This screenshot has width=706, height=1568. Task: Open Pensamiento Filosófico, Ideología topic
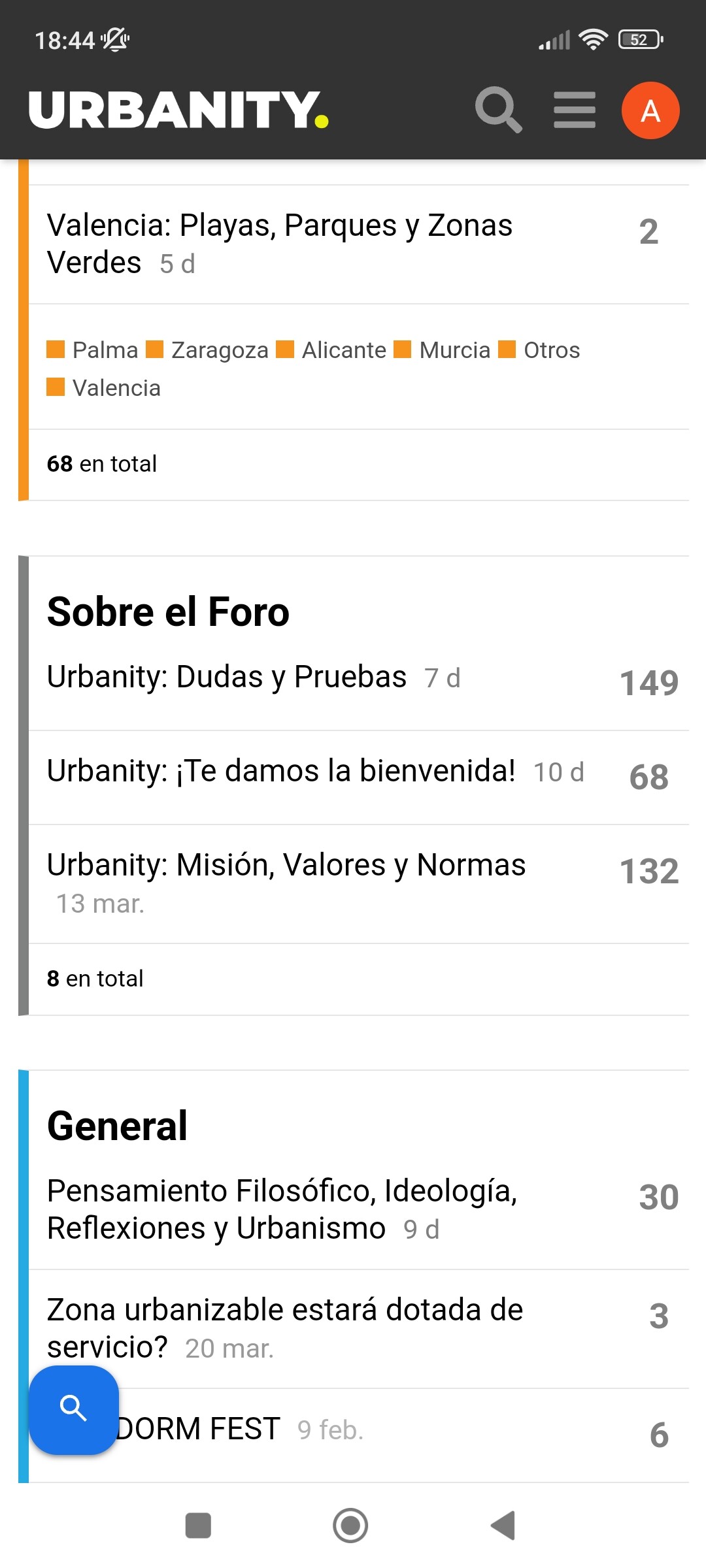(282, 1209)
